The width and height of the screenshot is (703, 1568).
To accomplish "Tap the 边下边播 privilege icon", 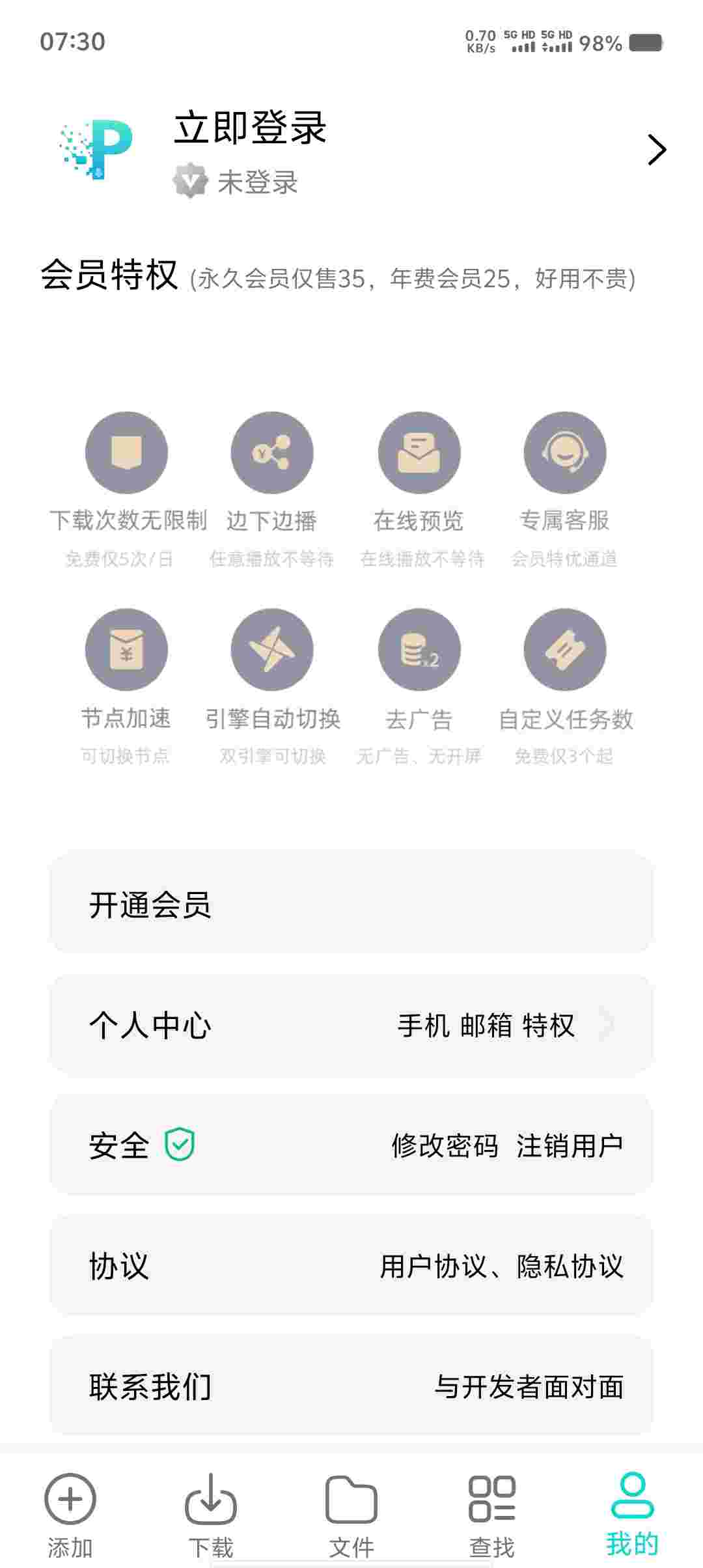I will click(272, 453).
